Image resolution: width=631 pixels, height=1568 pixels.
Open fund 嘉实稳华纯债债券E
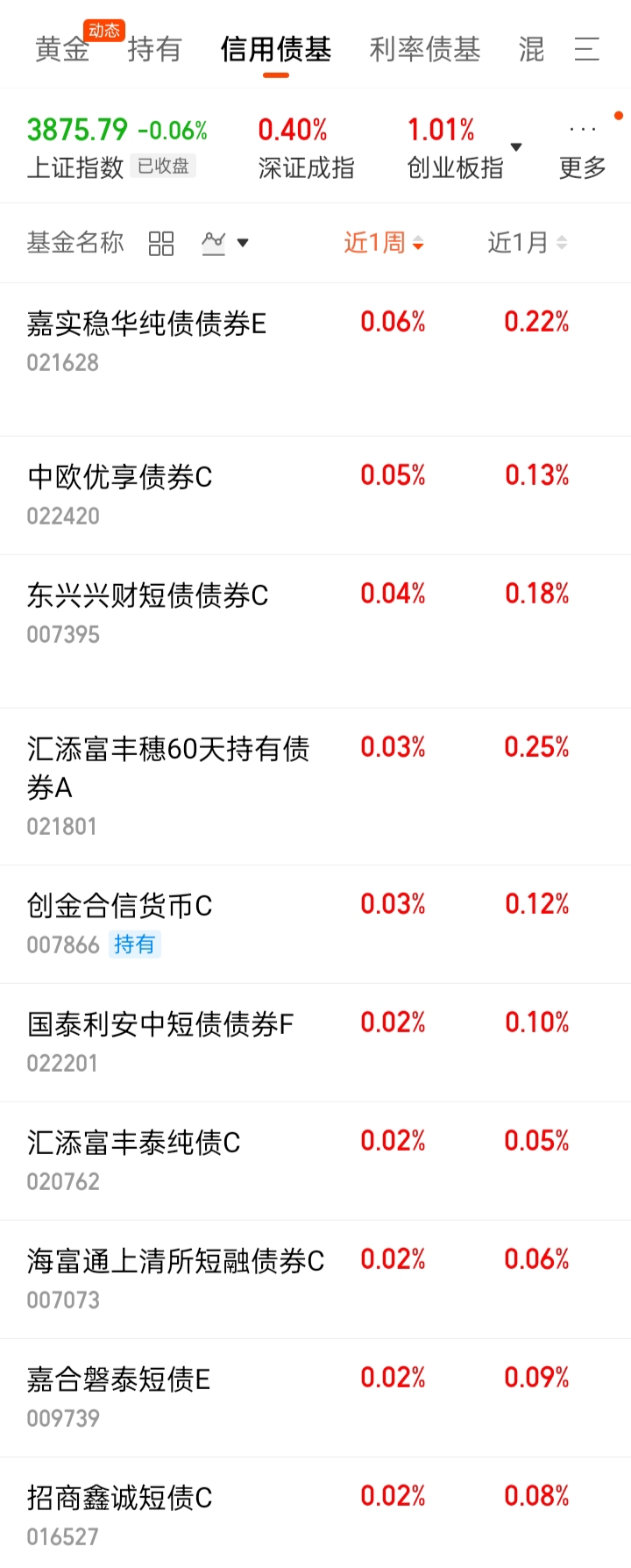pos(315,360)
